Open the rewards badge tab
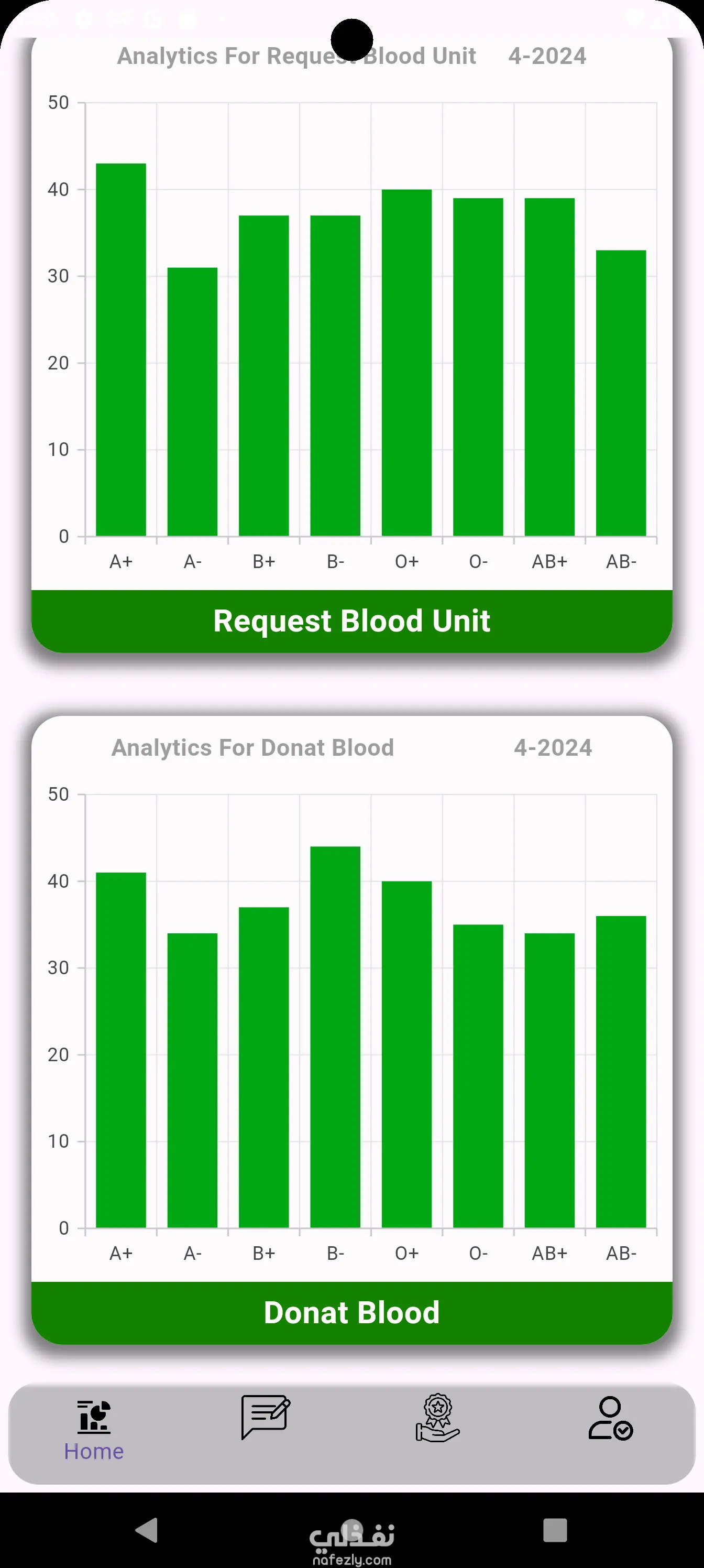Viewport: 704px width, 1568px height. [x=437, y=1418]
